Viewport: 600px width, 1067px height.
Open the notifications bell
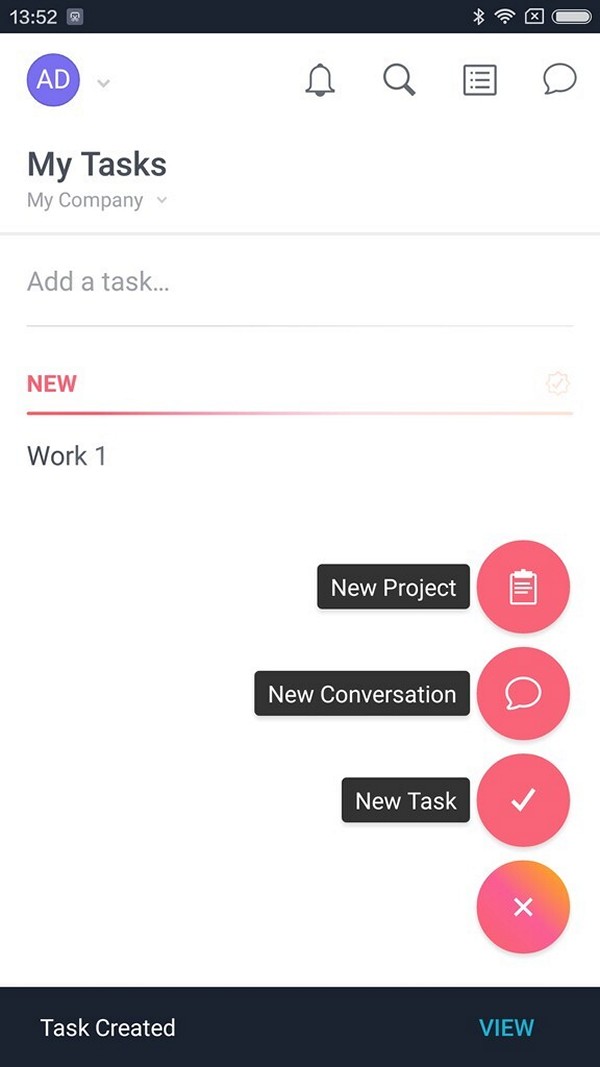320,80
